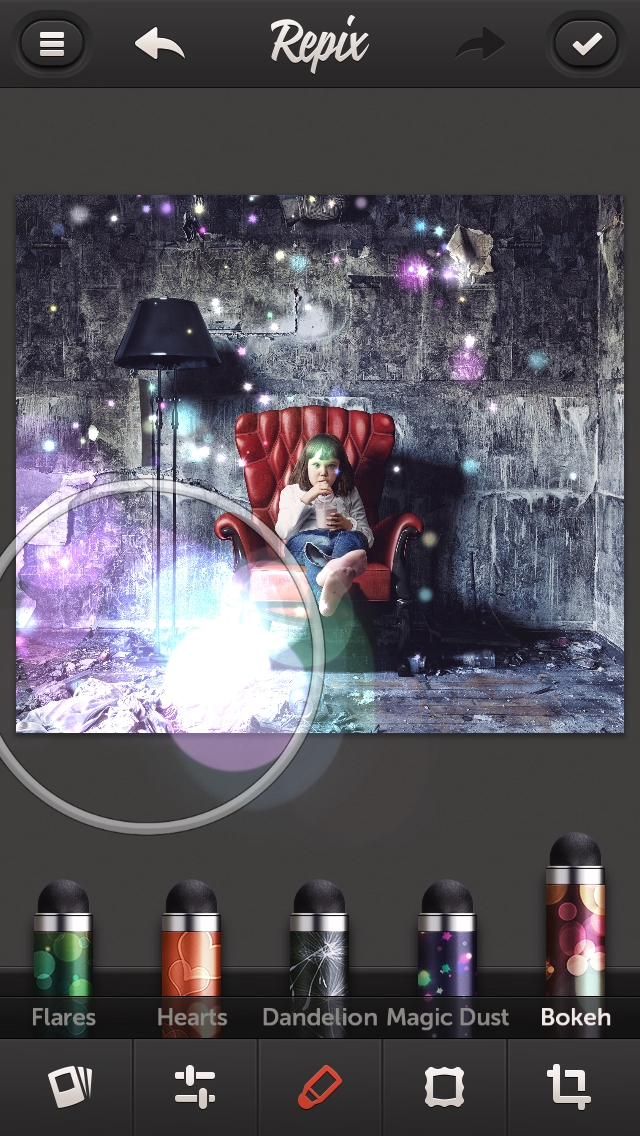
Task: Select the Bokeh brush
Action: tap(575, 935)
